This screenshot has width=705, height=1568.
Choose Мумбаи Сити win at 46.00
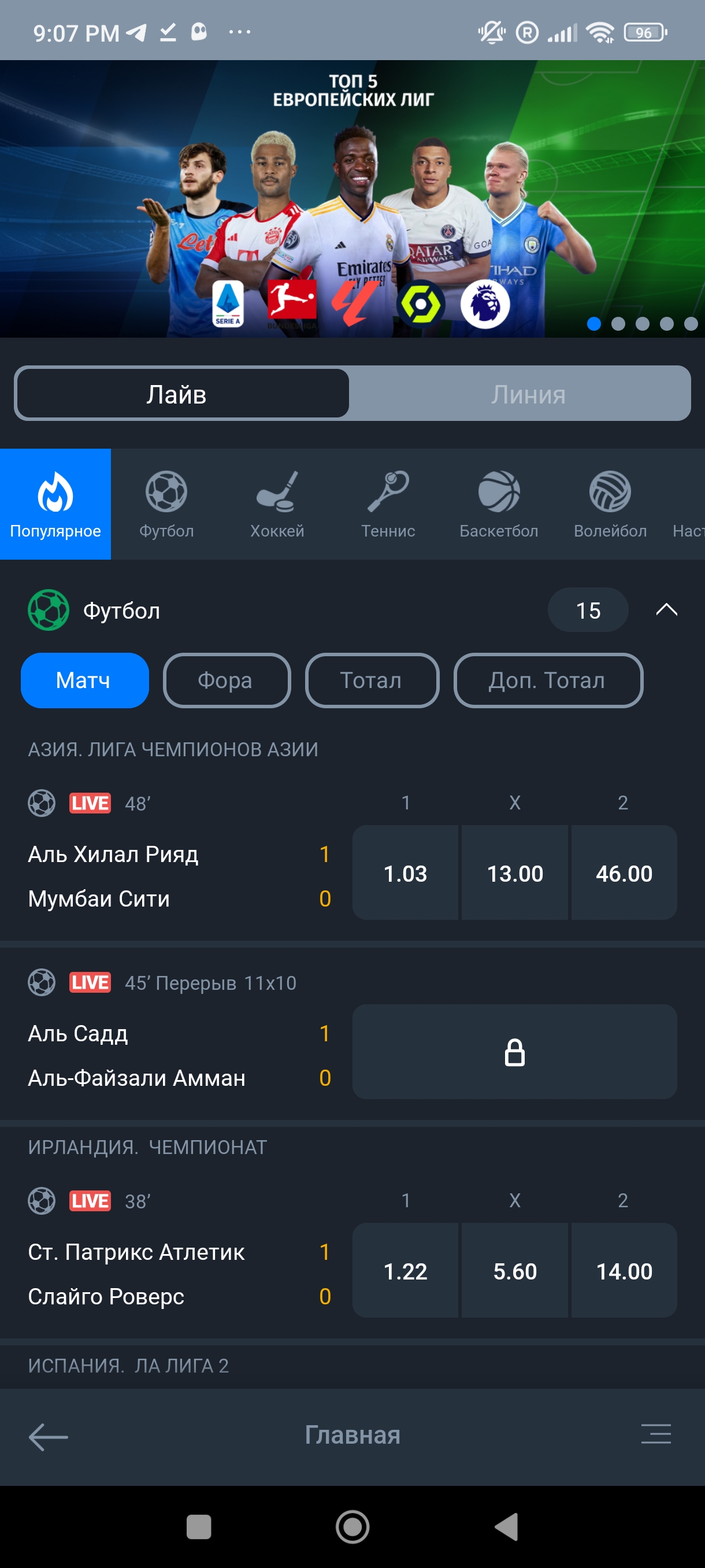624,873
